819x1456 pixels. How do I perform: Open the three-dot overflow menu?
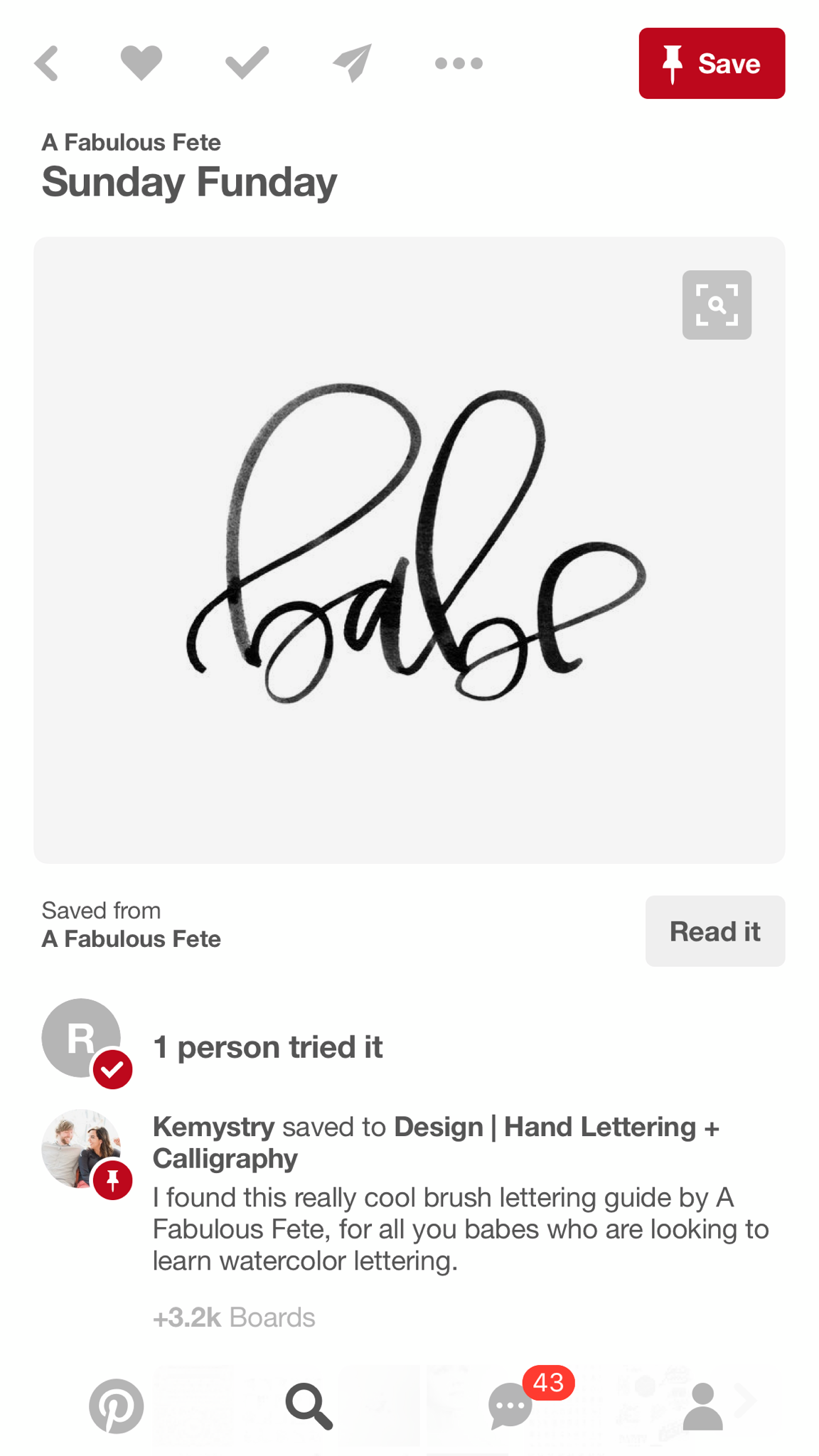tap(459, 63)
